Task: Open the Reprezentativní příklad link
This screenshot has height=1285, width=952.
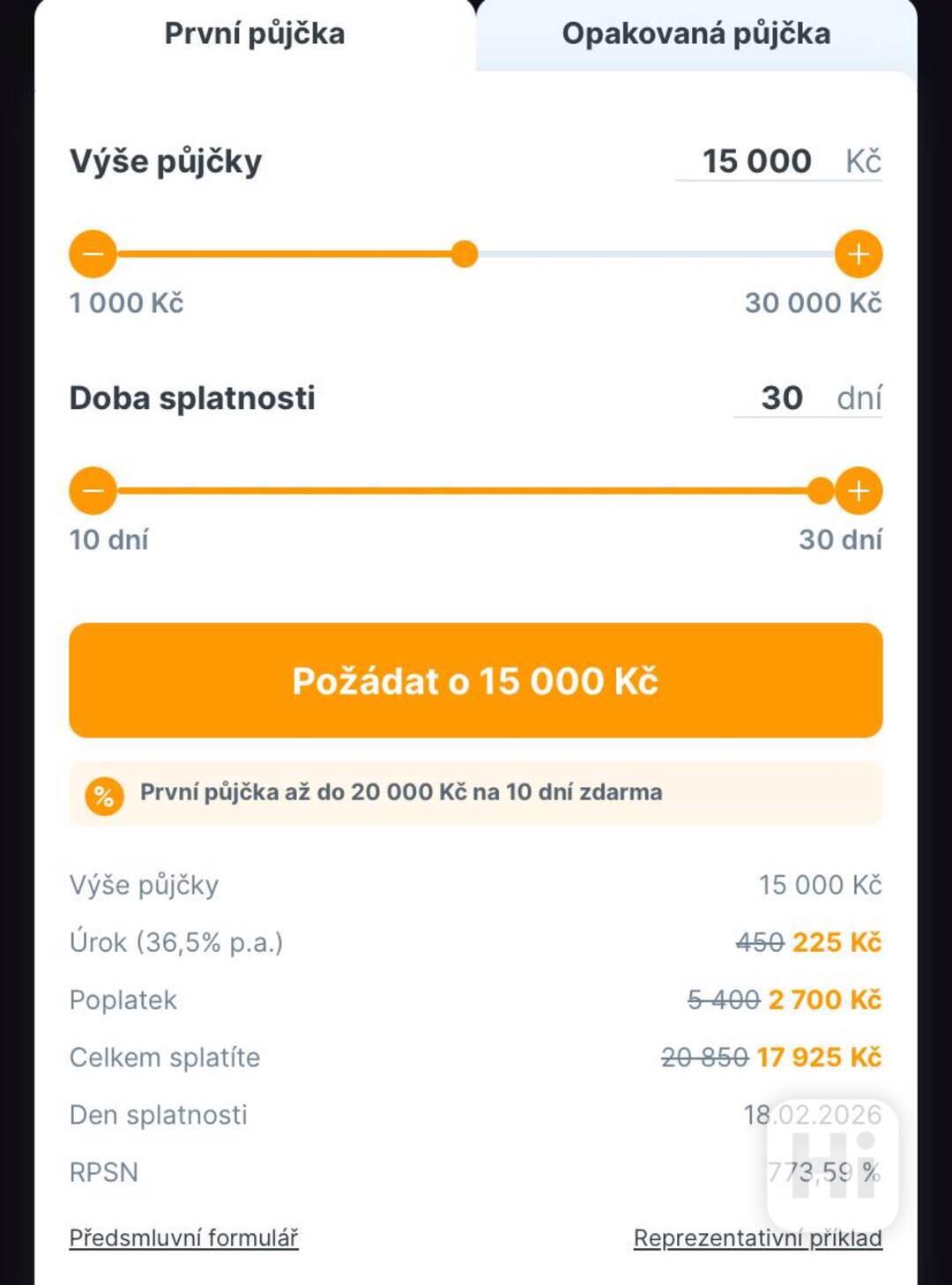Action: coord(757,1238)
